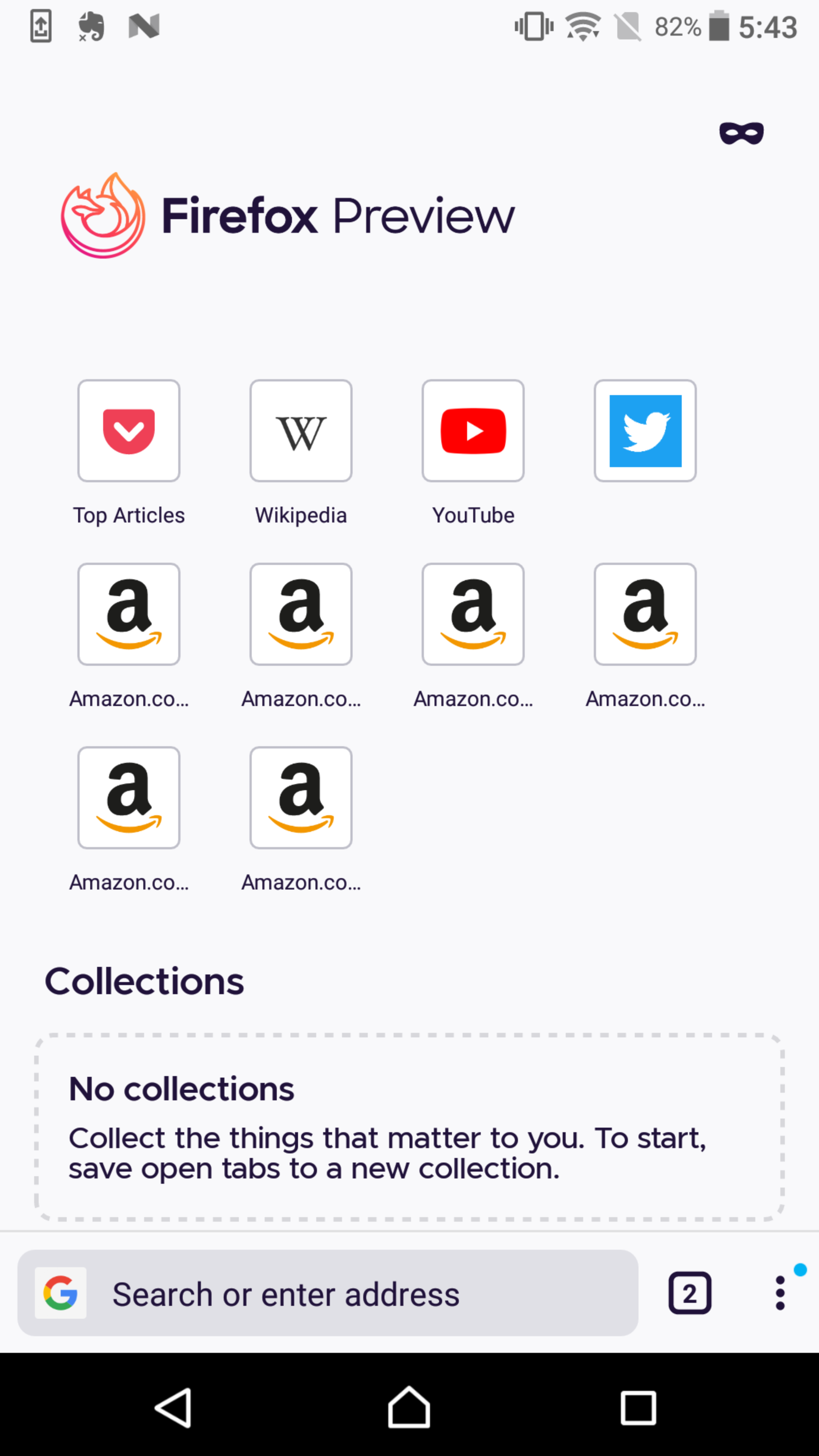Enable private browsing mask icon

tap(741, 133)
